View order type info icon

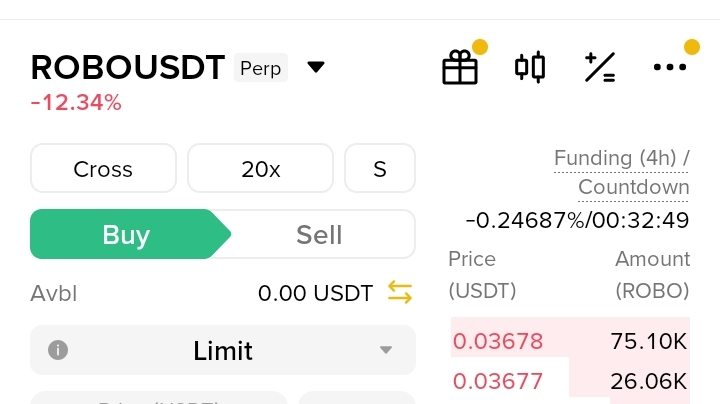[x=58, y=350]
